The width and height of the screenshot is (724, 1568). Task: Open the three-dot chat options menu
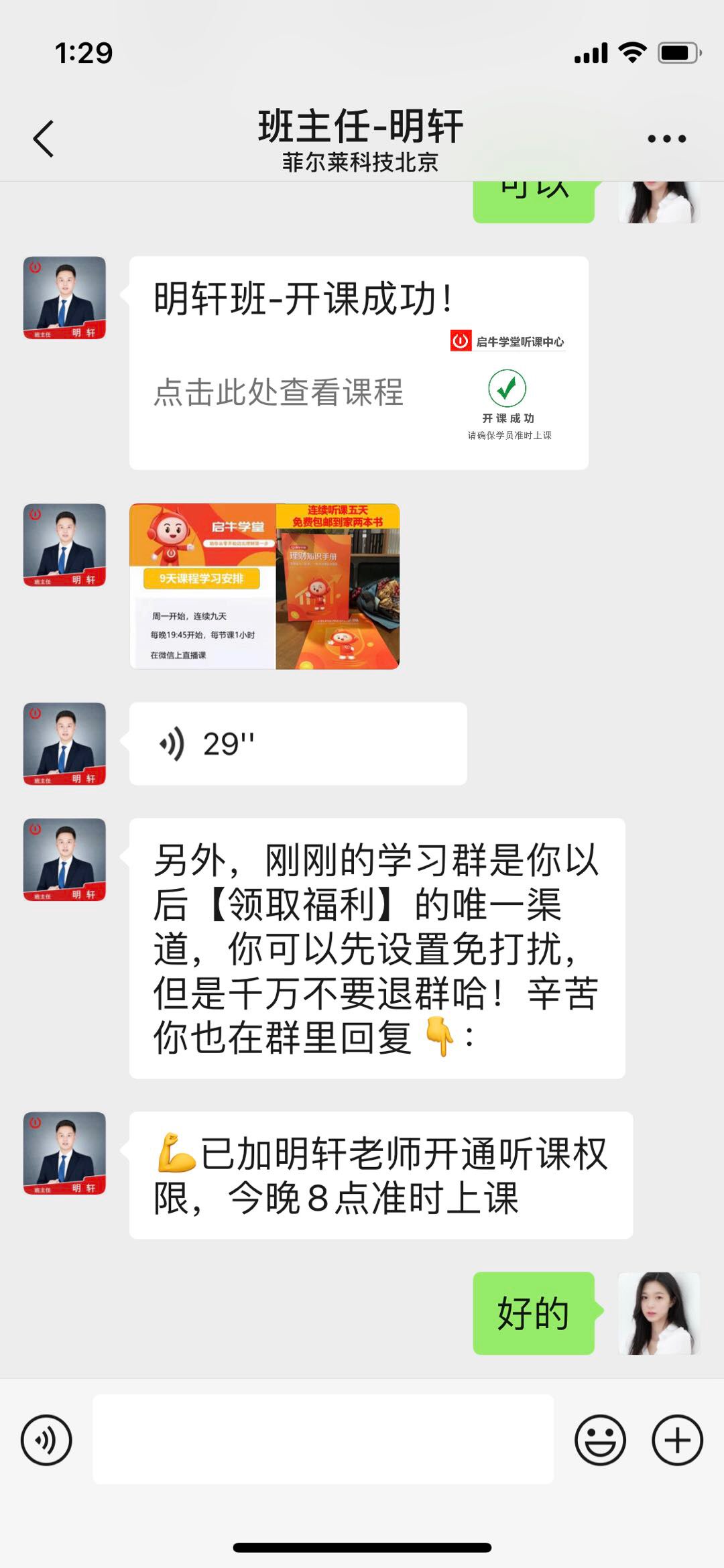(x=666, y=139)
